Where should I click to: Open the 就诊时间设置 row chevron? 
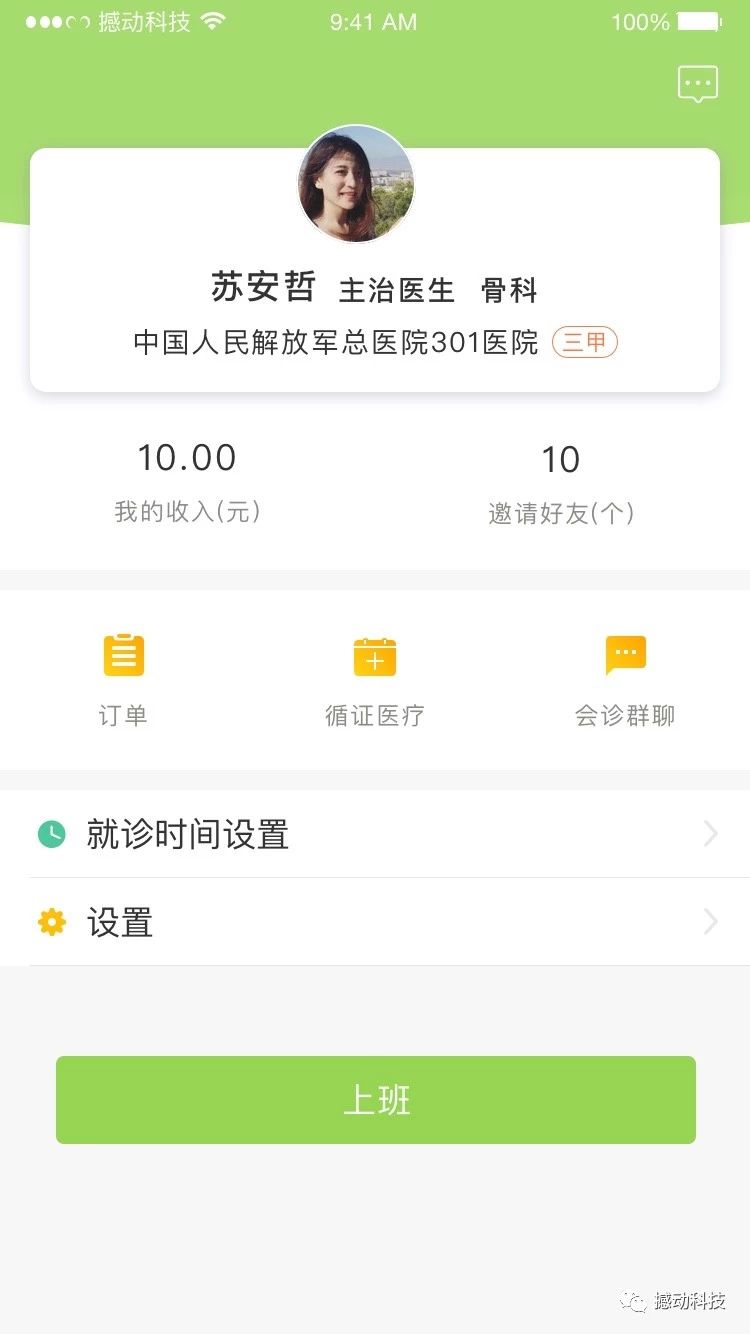coord(710,833)
